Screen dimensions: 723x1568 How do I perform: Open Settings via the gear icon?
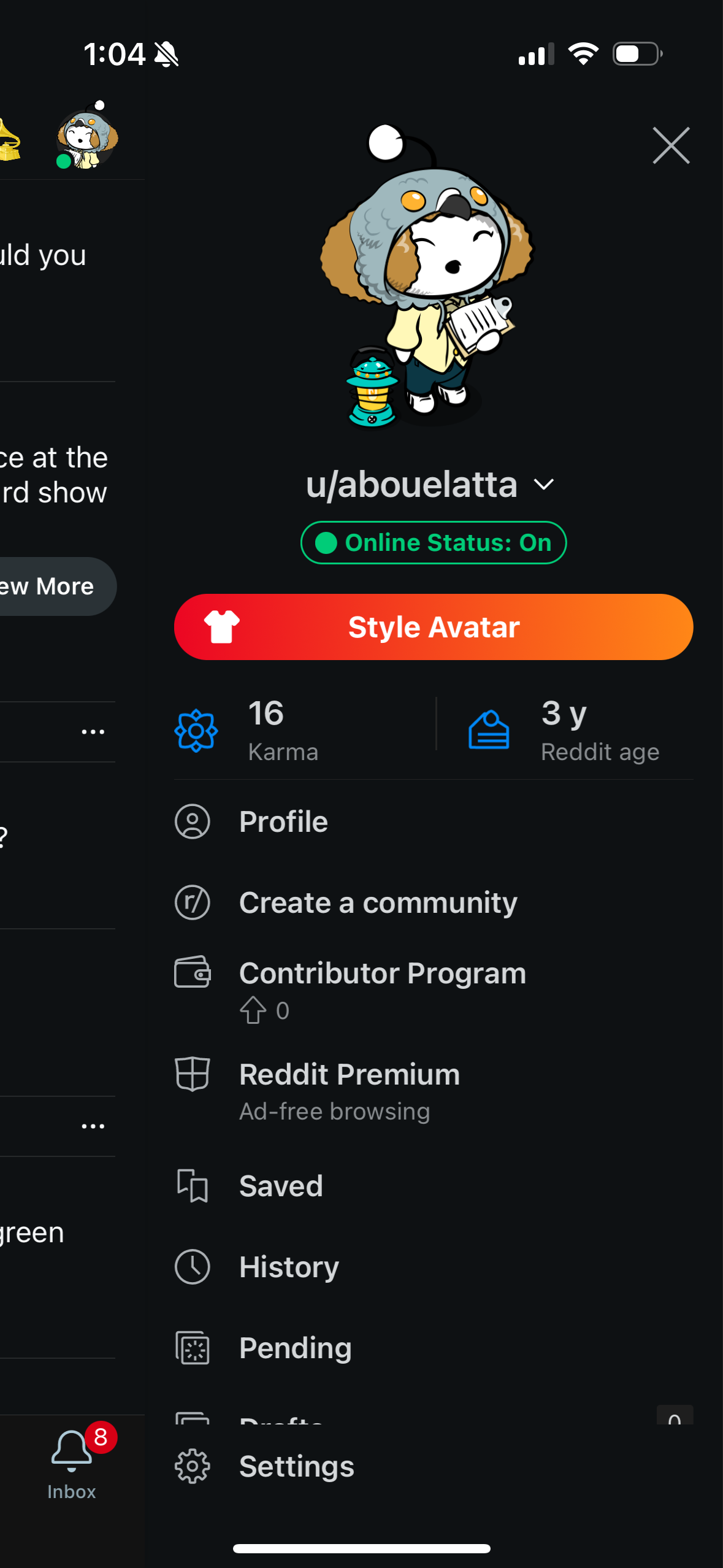point(192,1466)
